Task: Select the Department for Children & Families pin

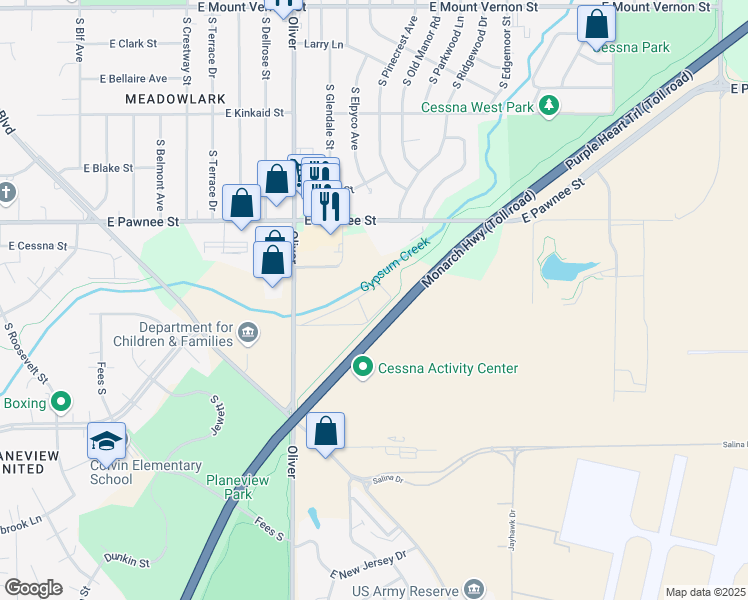Action: pos(248,334)
